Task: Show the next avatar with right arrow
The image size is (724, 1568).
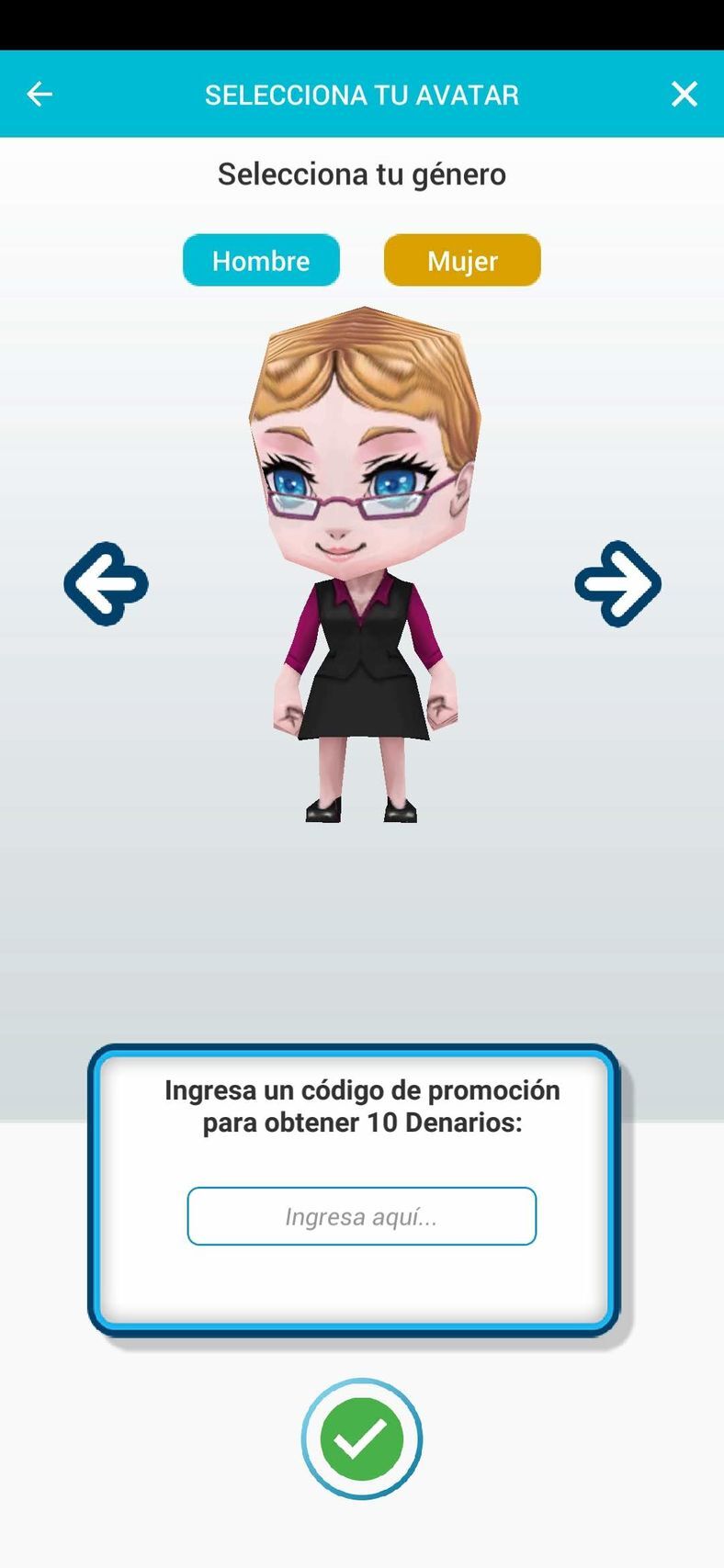Action: [617, 584]
